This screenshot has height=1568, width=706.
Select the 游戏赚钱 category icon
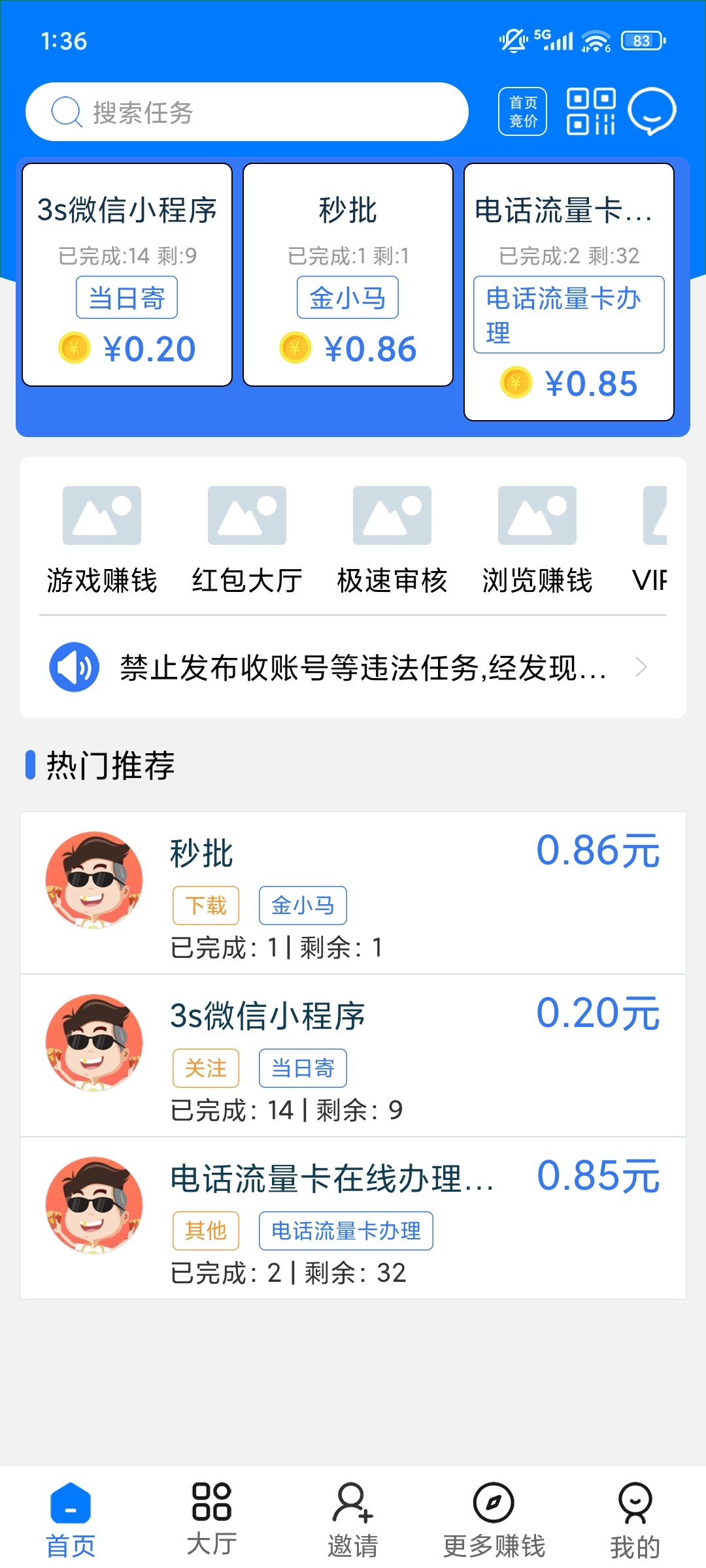(102, 515)
